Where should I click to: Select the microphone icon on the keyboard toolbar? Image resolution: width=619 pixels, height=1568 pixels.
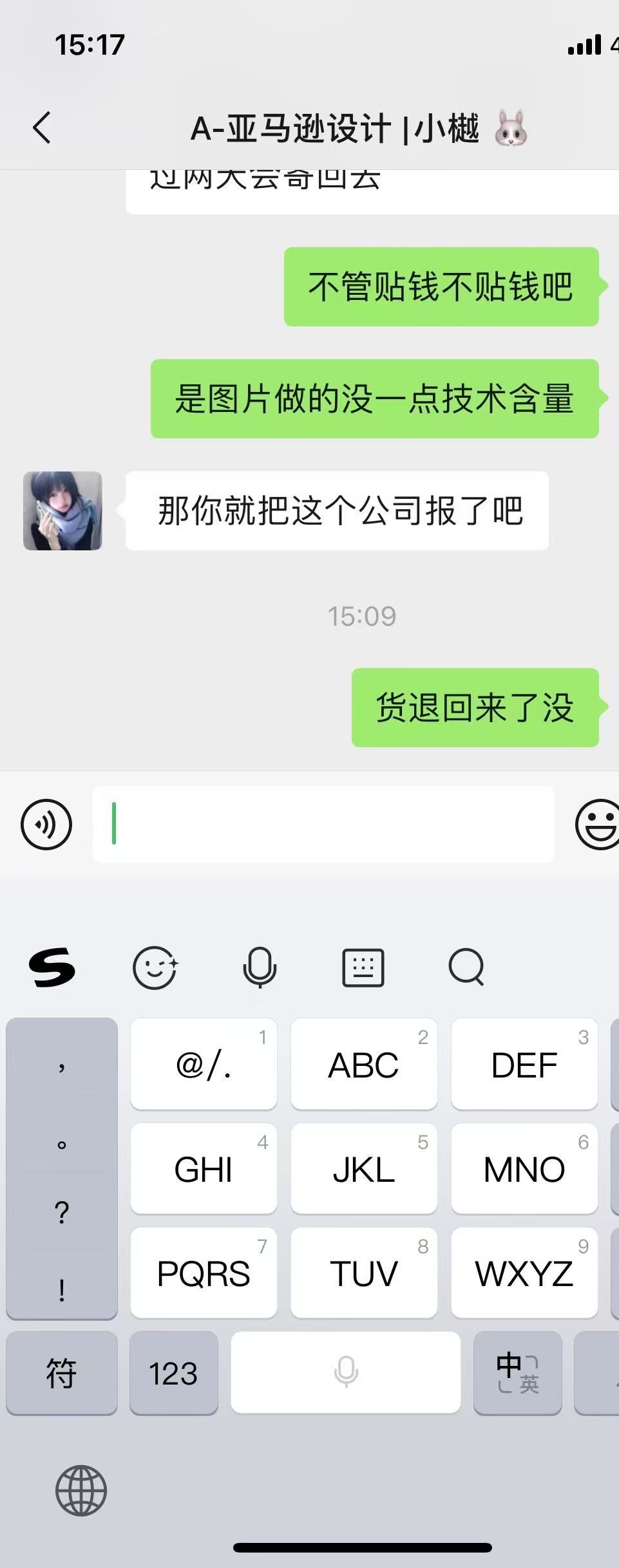[259, 967]
